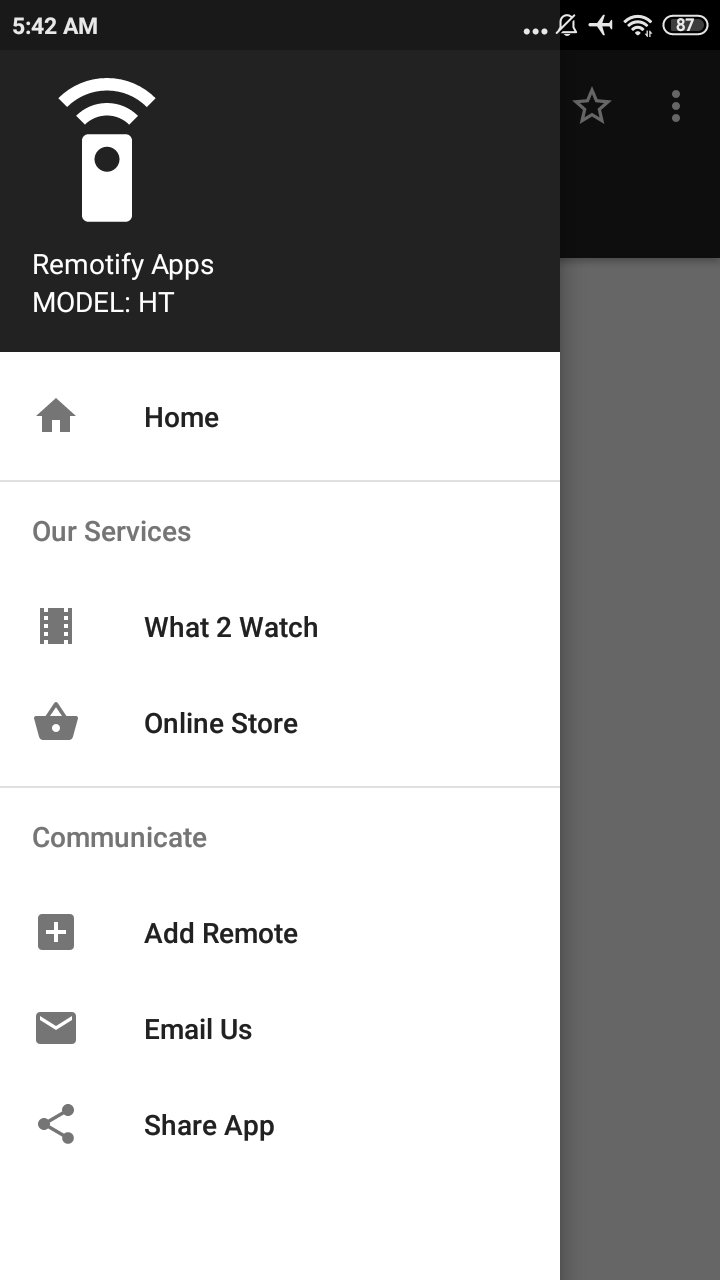Tap Share App
Screen dimensions: 720x1280
coord(280,1125)
